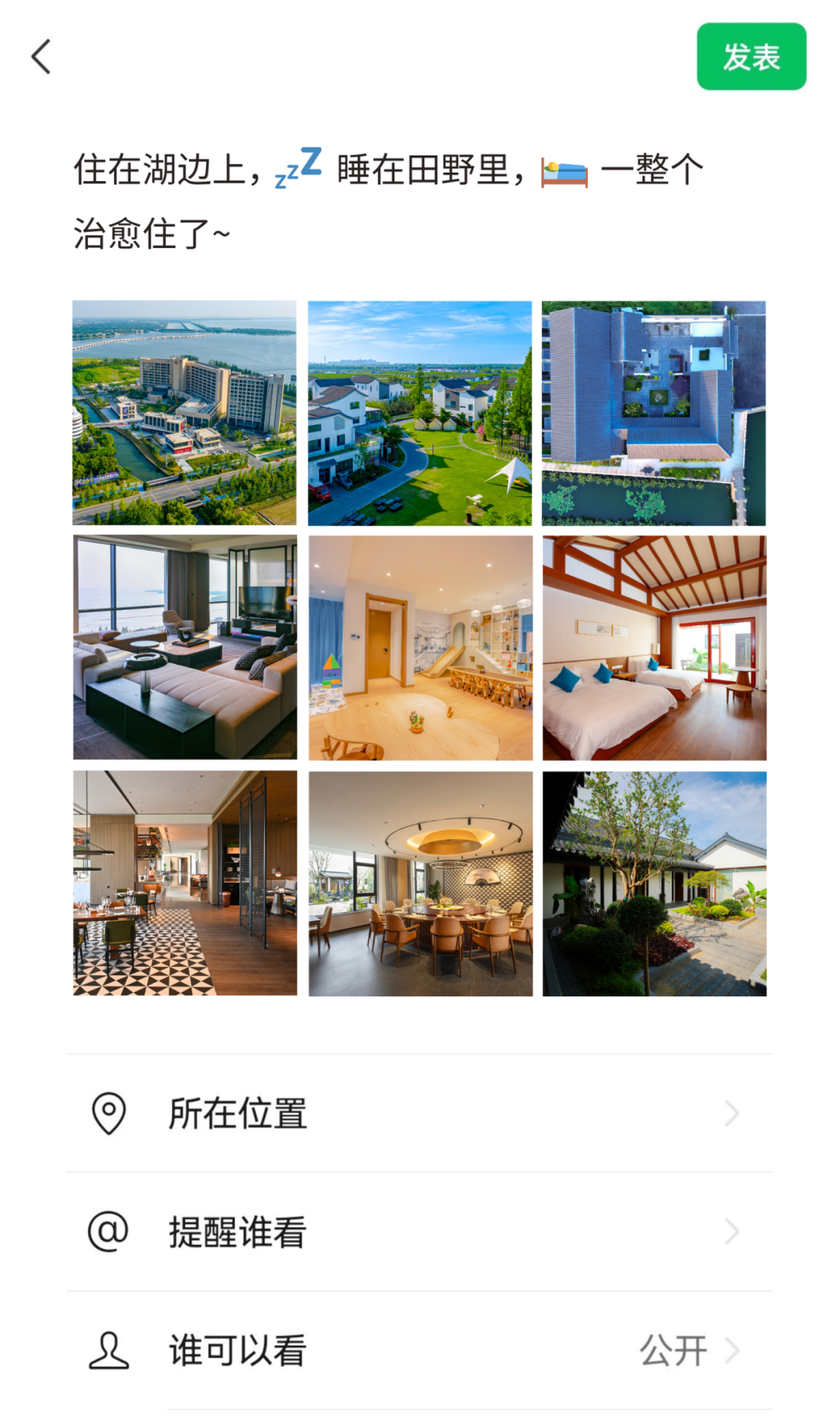The width and height of the screenshot is (840, 1421).
Task: Tap the green 发表 publish button
Action: (751, 57)
